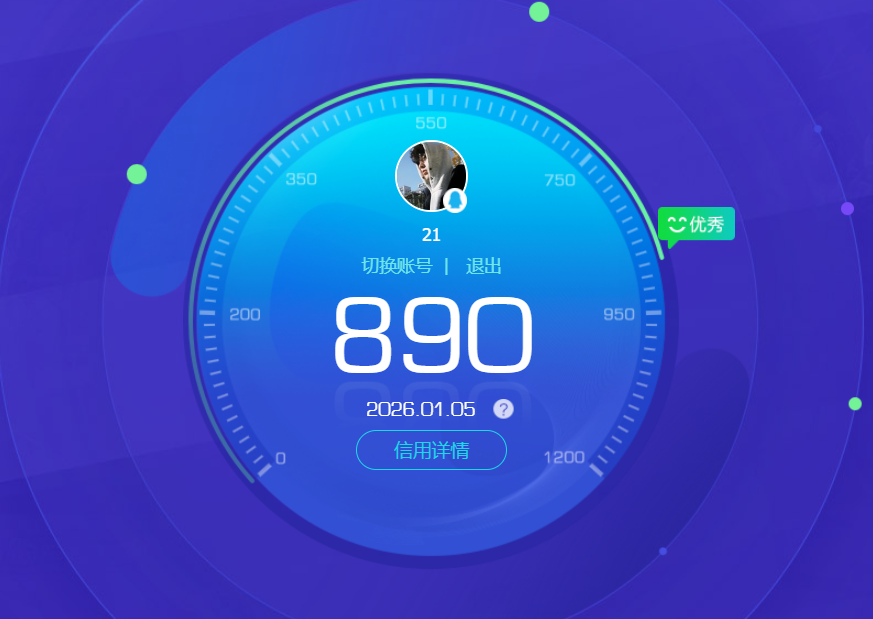The width and height of the screenshot is (873, 619).
Task: Tap 退出 to log out
Action: [x=484, y=266]
